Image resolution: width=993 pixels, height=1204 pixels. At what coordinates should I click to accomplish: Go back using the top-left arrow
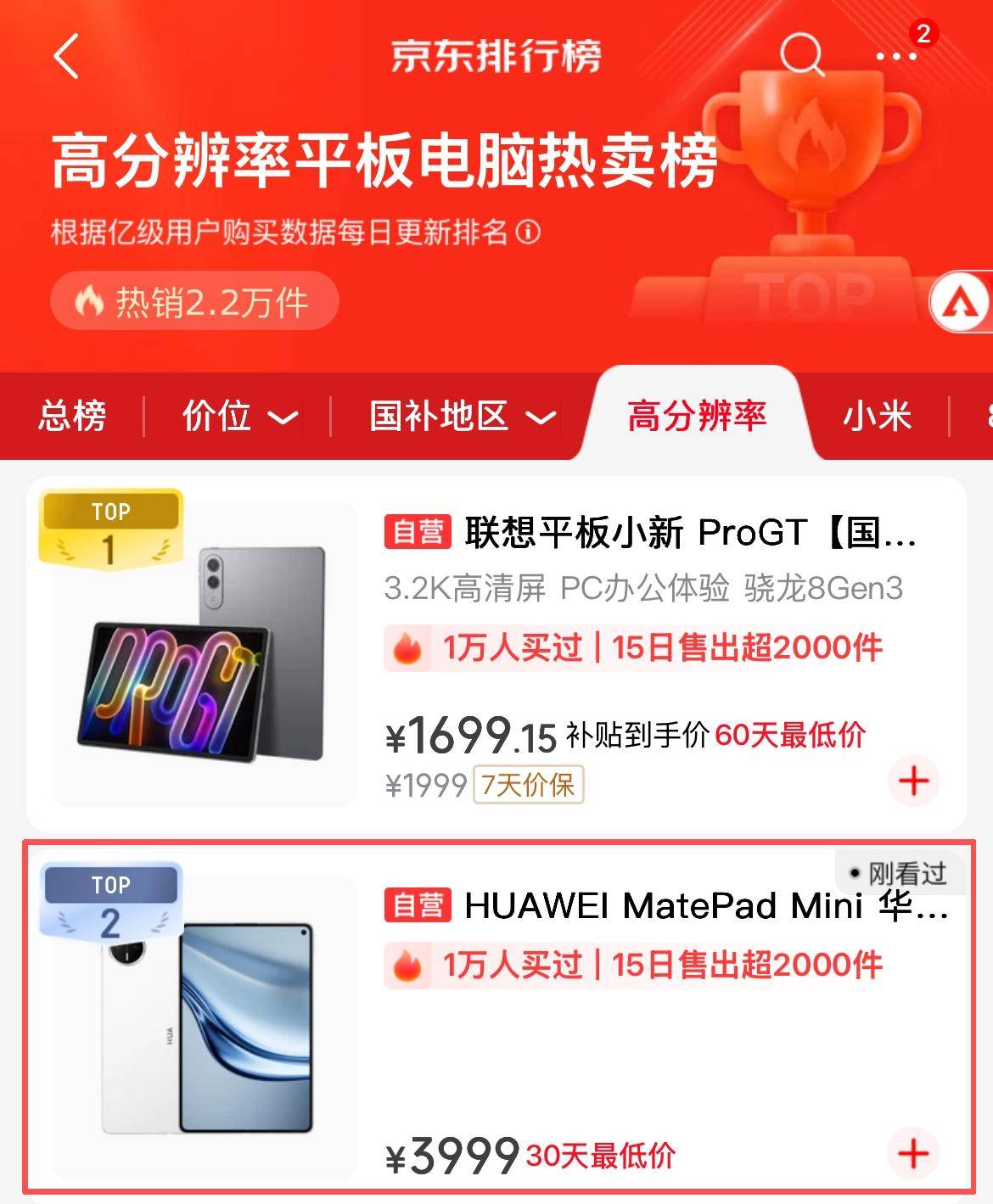pyautogui.click(x=66, y=57)
